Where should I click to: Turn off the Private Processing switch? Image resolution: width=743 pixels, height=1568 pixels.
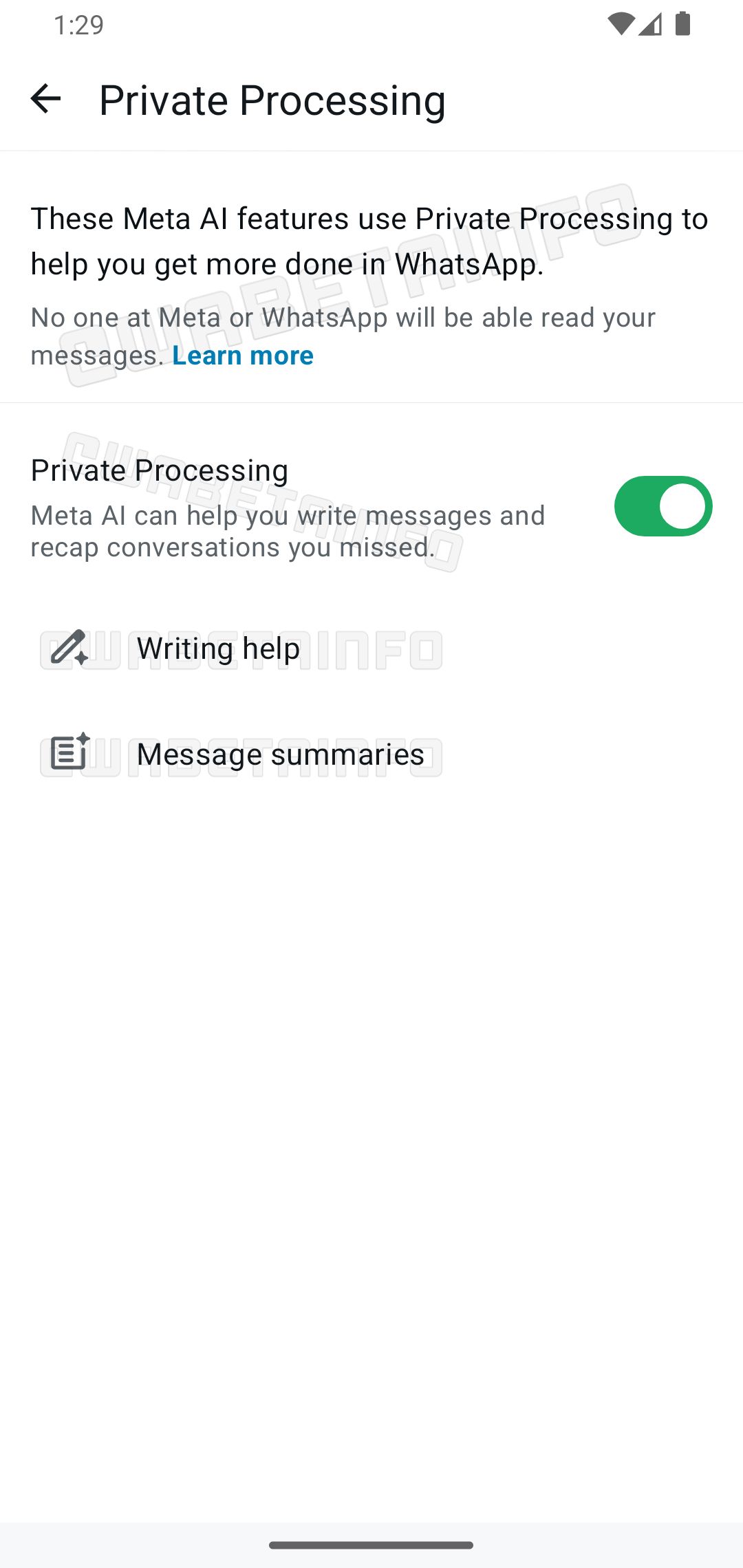tap(663, 506)
